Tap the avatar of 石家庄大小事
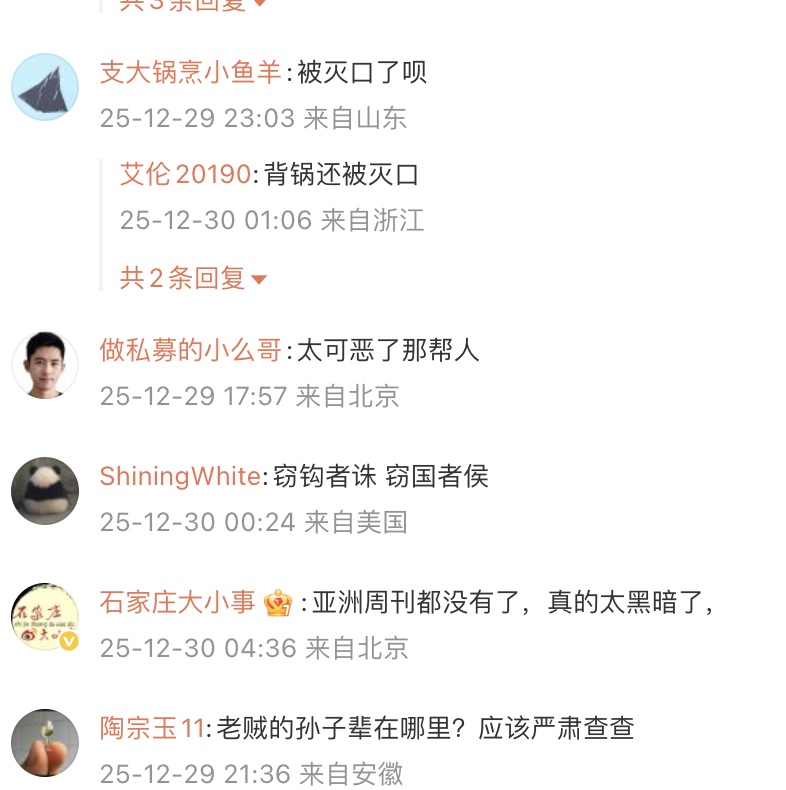The height and width of the screenshot is (790, 786). point(45,617)
